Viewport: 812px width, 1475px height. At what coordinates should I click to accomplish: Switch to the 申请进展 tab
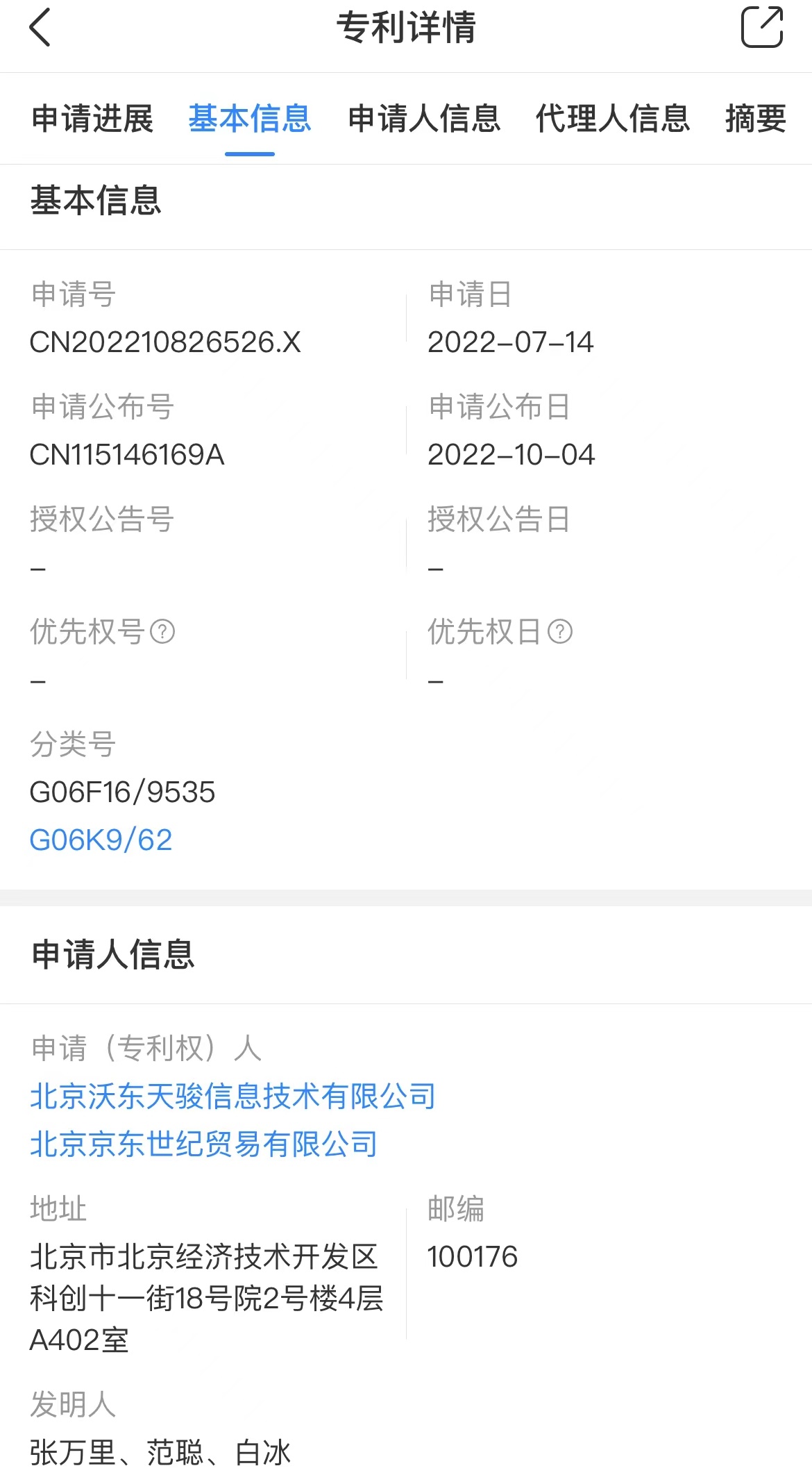pyautogui.click(x=93, y=118)
